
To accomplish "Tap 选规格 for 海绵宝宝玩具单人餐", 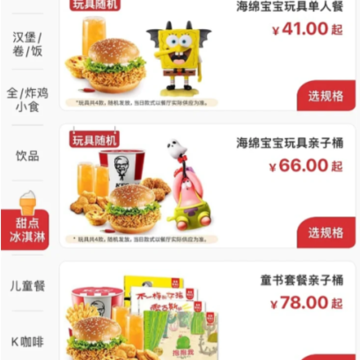I will pyautogui.click(x=326, y=96).
